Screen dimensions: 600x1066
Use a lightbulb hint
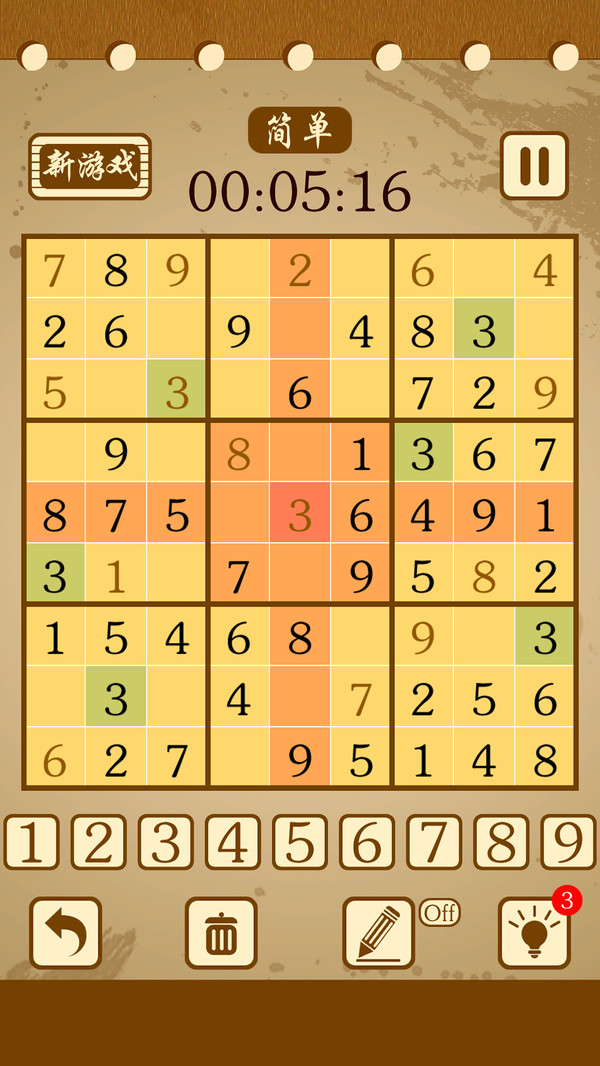click(534, 933)
